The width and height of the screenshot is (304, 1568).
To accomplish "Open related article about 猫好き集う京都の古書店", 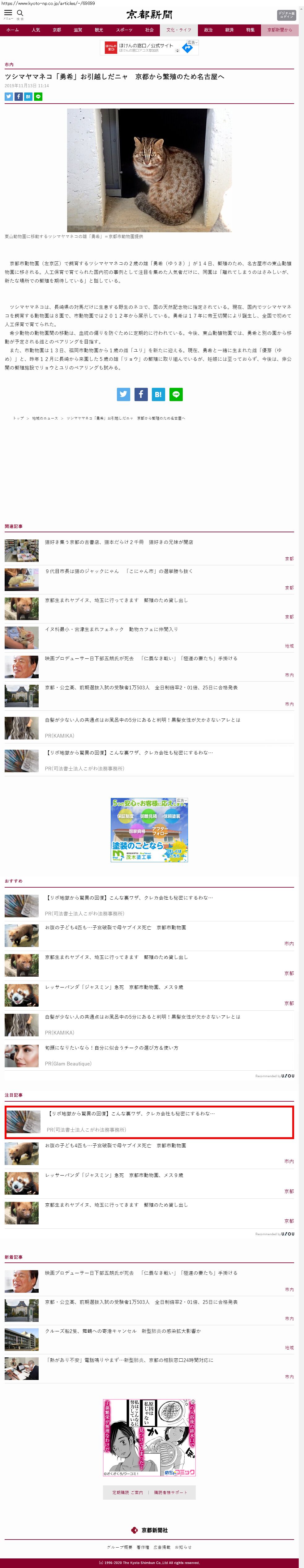I will click(119, 542).
